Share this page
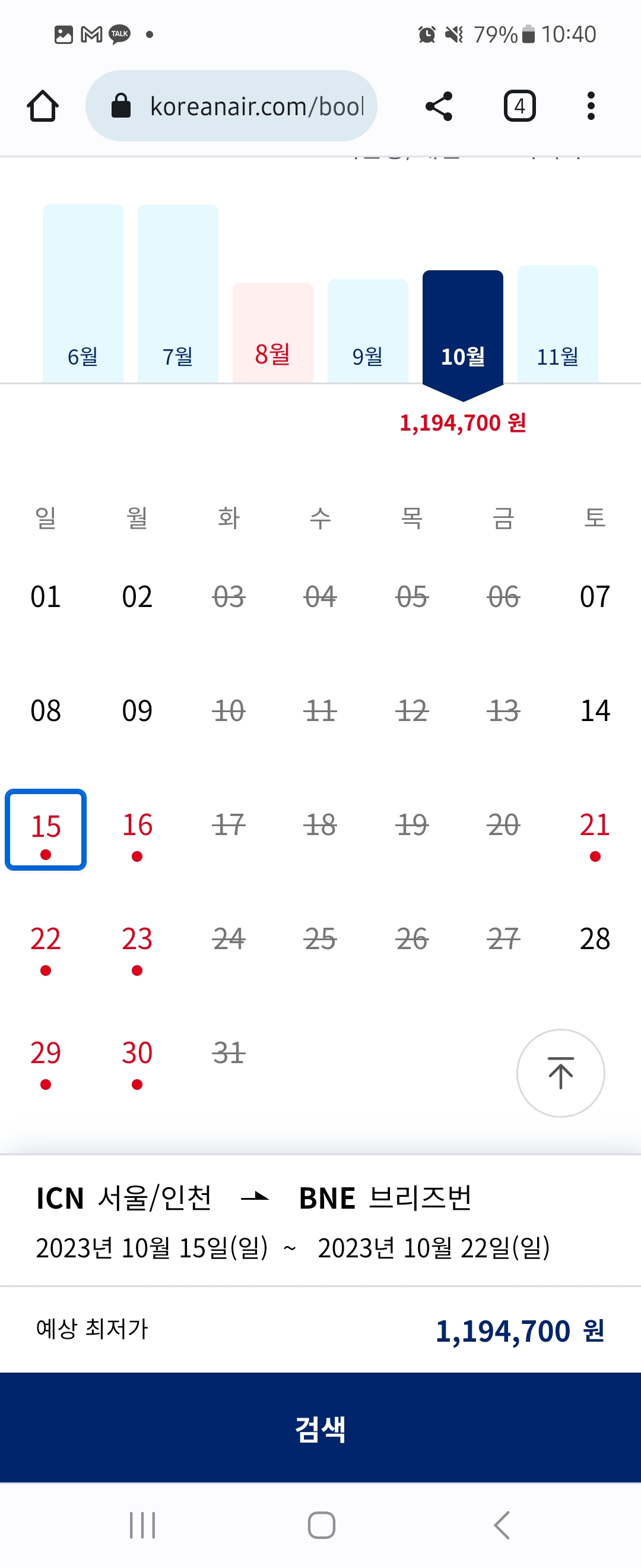Image resolution: width=641 pixels, height=1568 pixels. (x=439, y=106)
